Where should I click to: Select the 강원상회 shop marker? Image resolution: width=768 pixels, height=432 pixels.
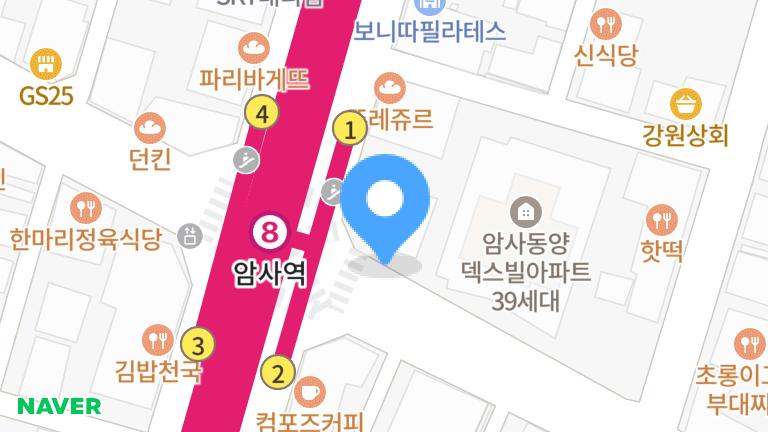coord(685,104)
